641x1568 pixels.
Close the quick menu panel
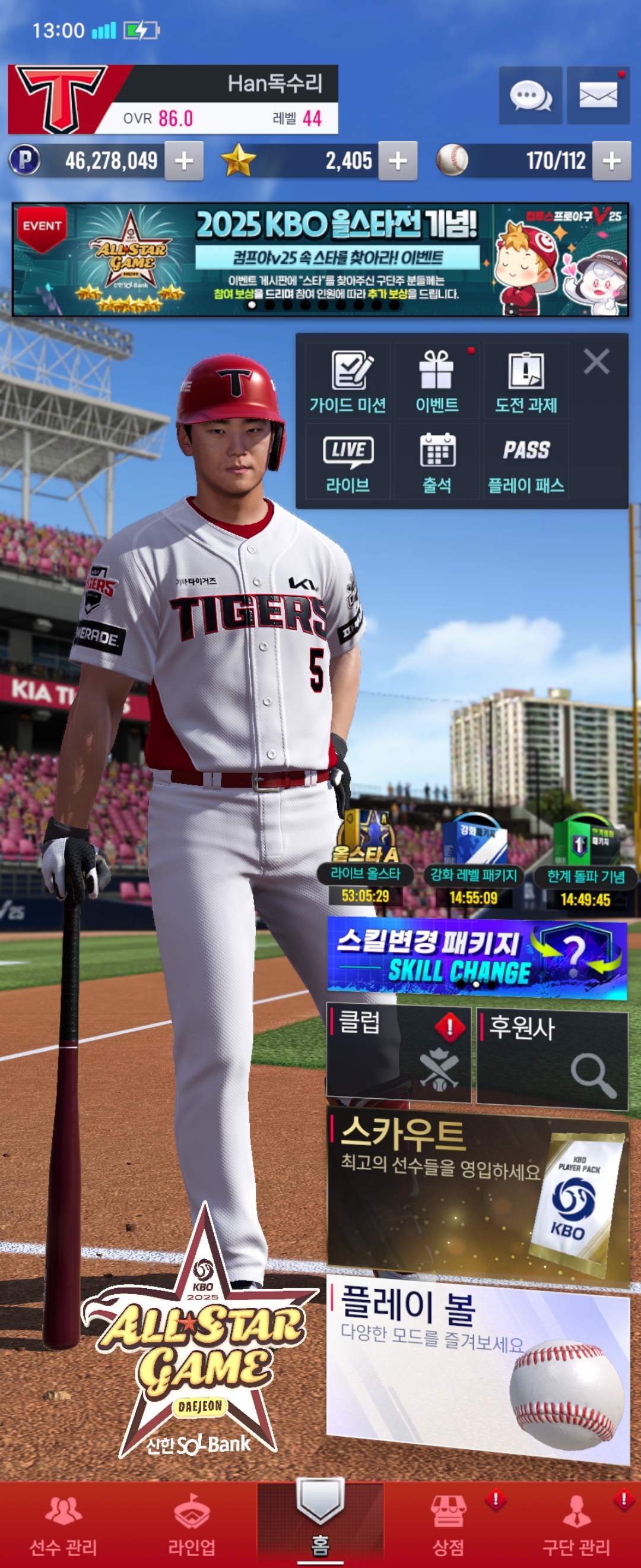coord(596,362)
